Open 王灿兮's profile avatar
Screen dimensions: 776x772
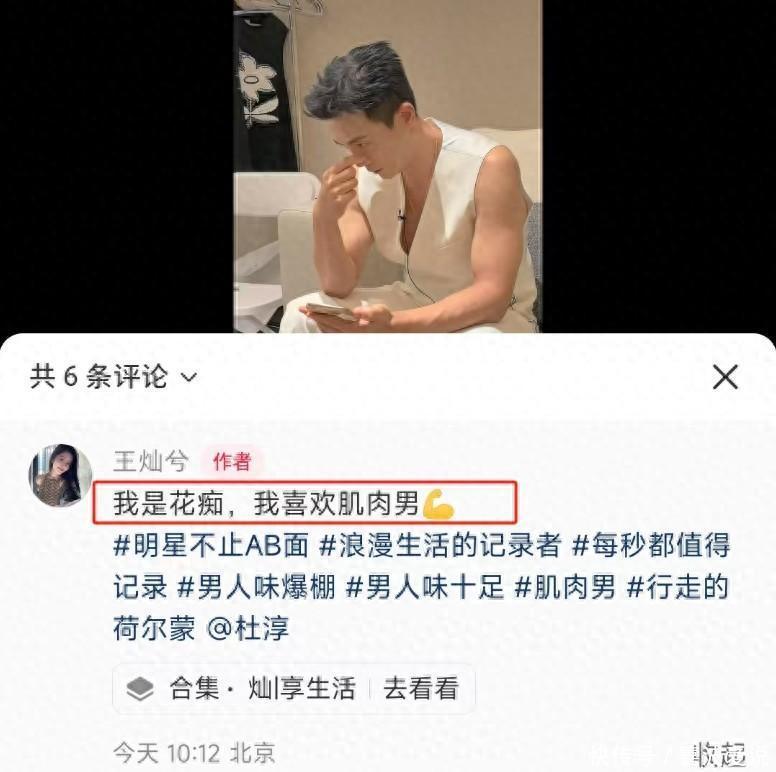click(60, 475)
